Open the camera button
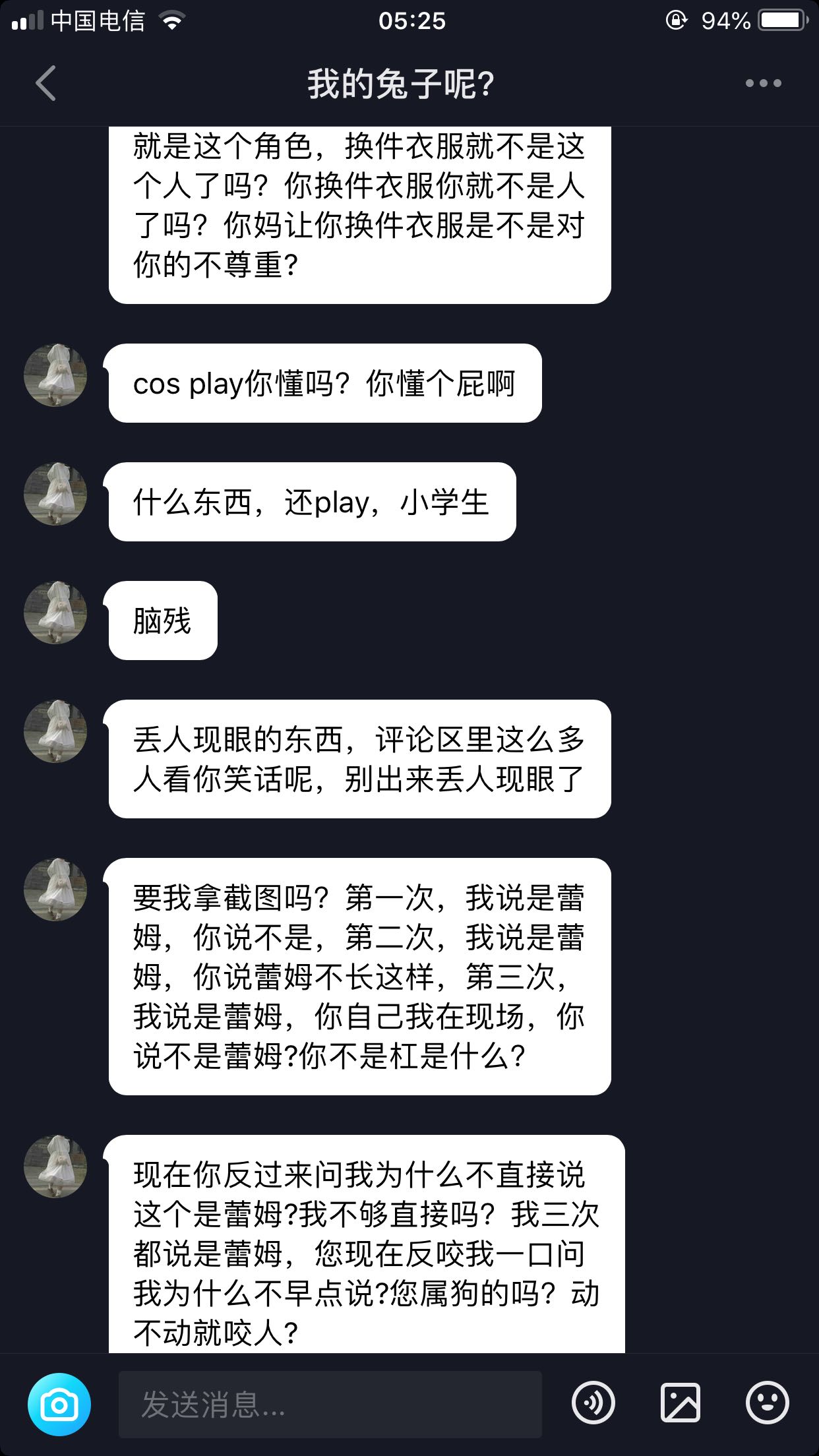This screenshot has width=819, height=1456. tap(59, 1405)
